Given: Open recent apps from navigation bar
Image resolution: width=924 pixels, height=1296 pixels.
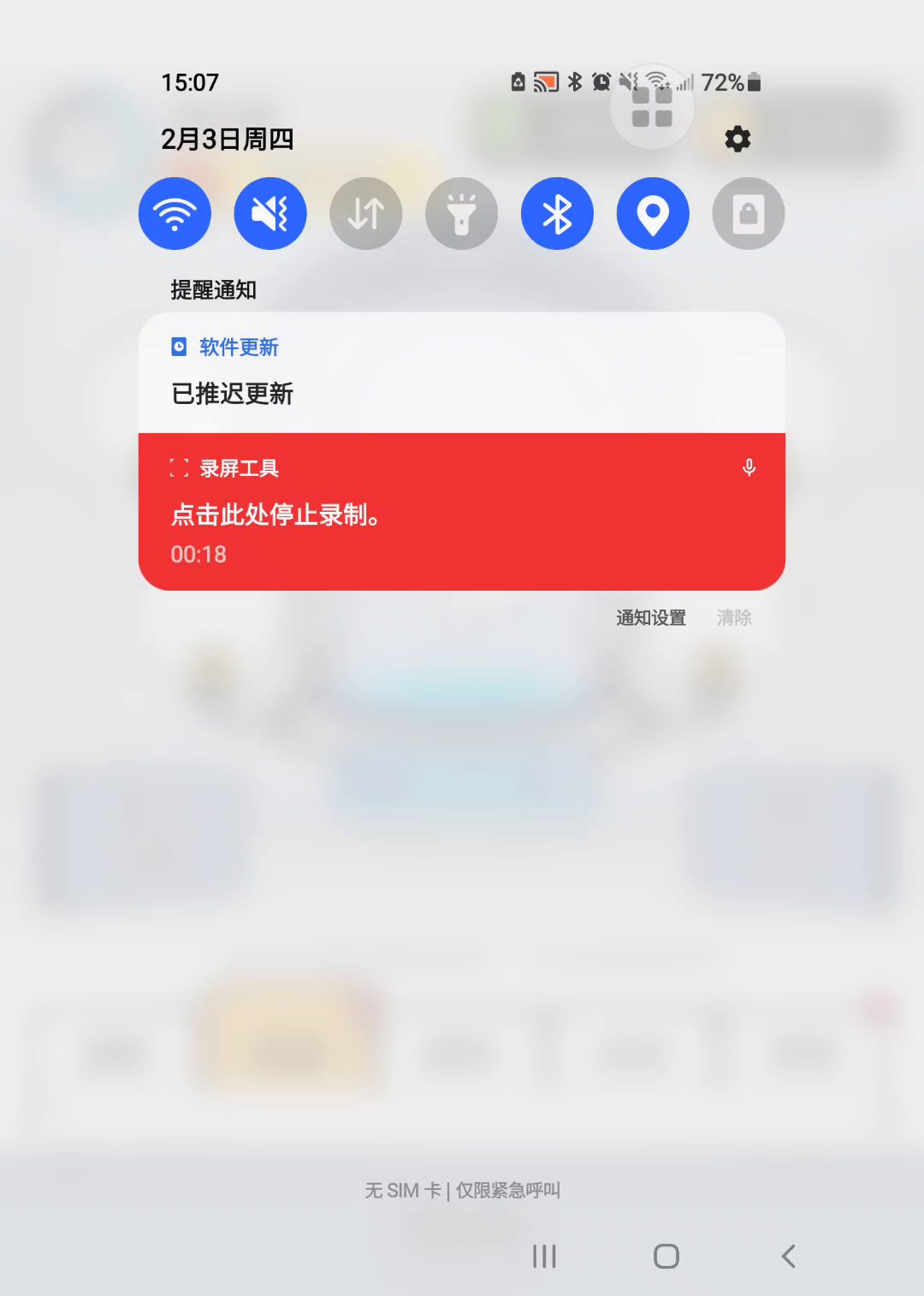Looking at the screenshot, I should coord(544,1257).
